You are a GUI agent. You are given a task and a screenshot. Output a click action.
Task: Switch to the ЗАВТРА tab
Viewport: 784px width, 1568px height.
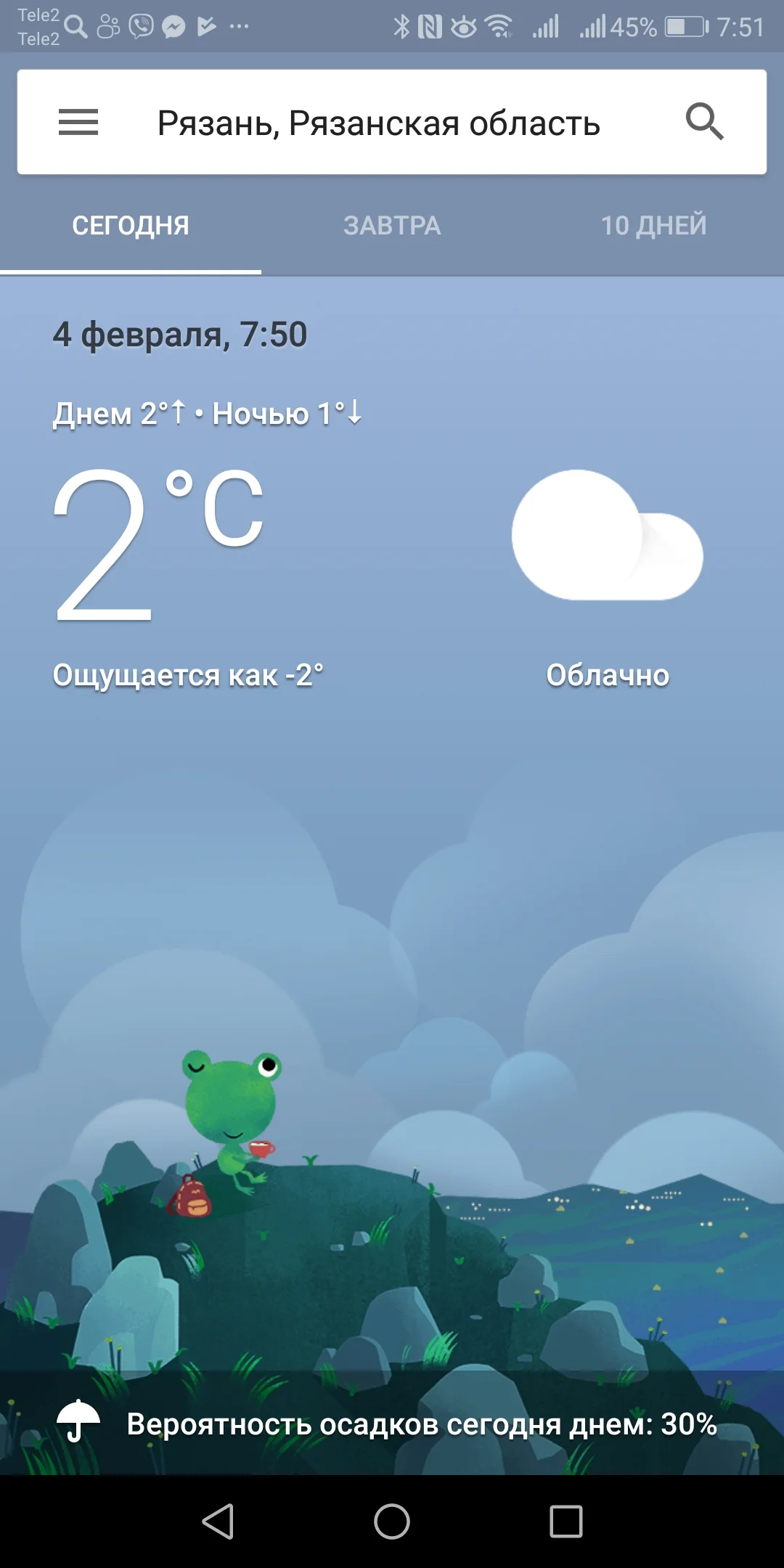pos(392,225)
